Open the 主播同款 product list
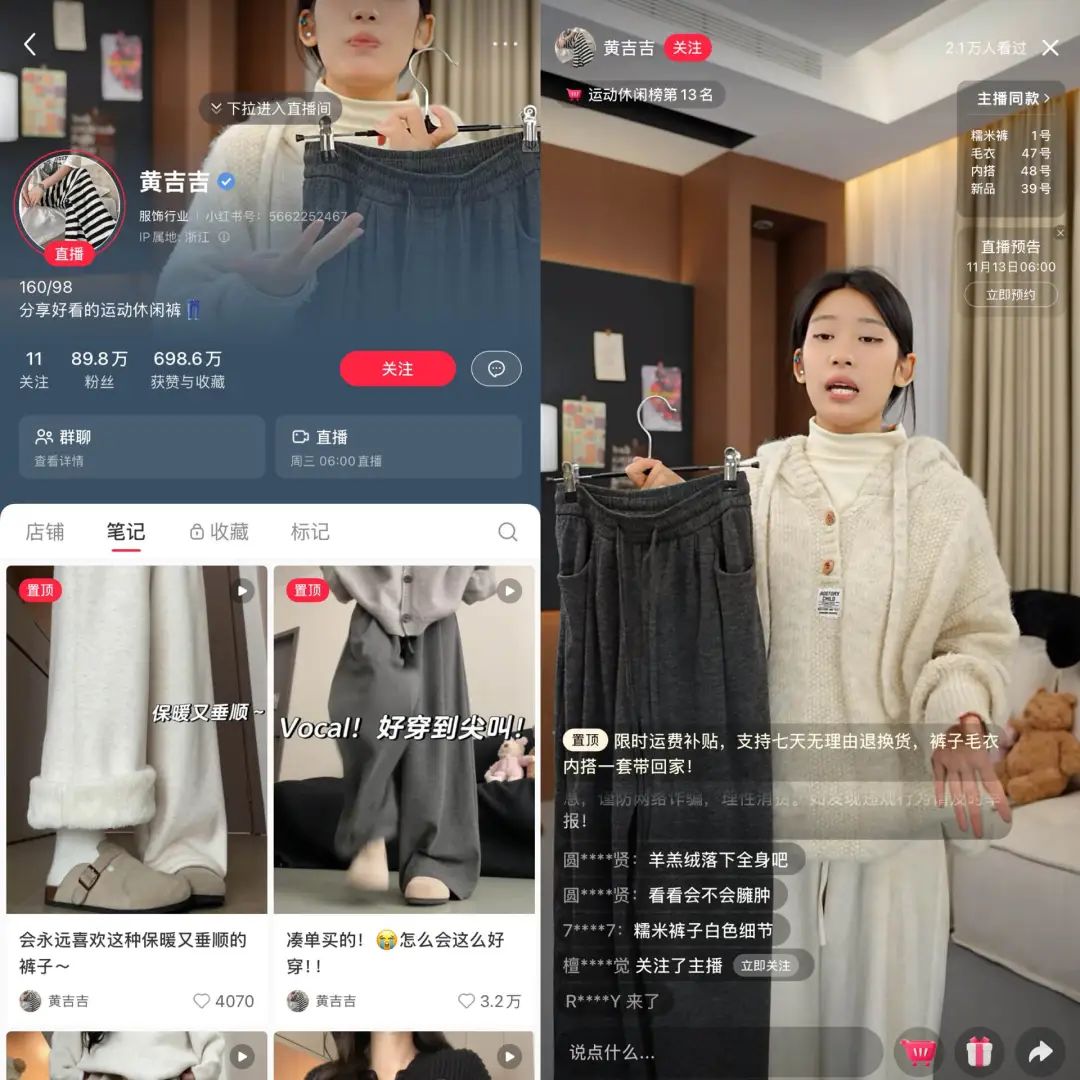Image resolution: width=1080 pixels, height=1080 pixels. coord(1012,99)
